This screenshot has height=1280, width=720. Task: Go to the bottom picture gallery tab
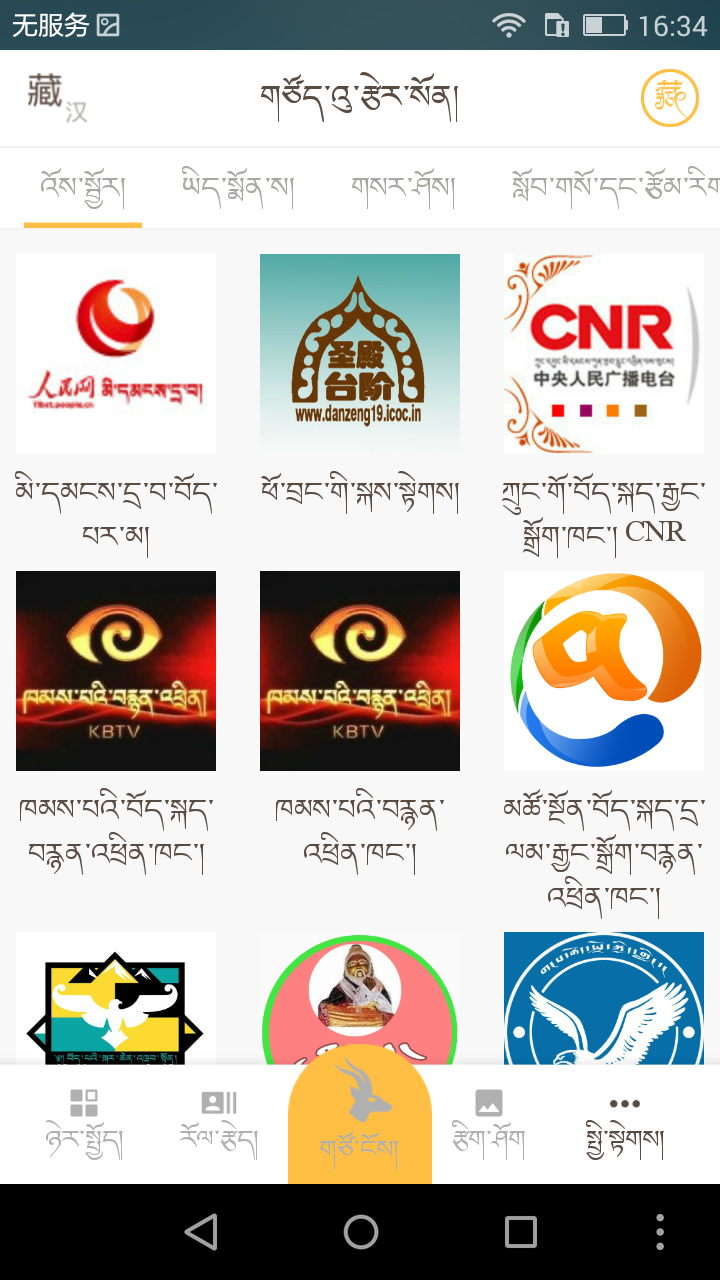click(489, 1123)
